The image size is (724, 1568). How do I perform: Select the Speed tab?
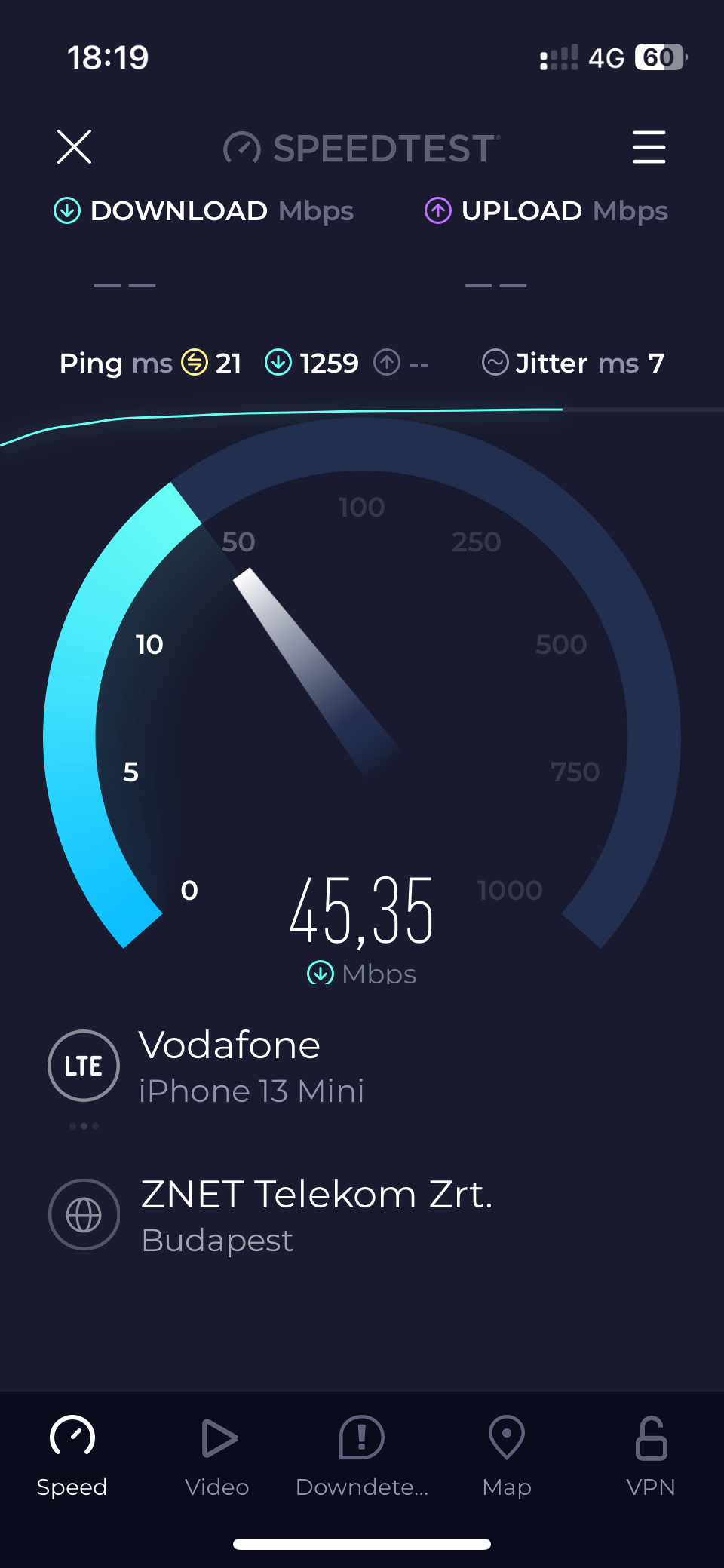pos(72,1457)
